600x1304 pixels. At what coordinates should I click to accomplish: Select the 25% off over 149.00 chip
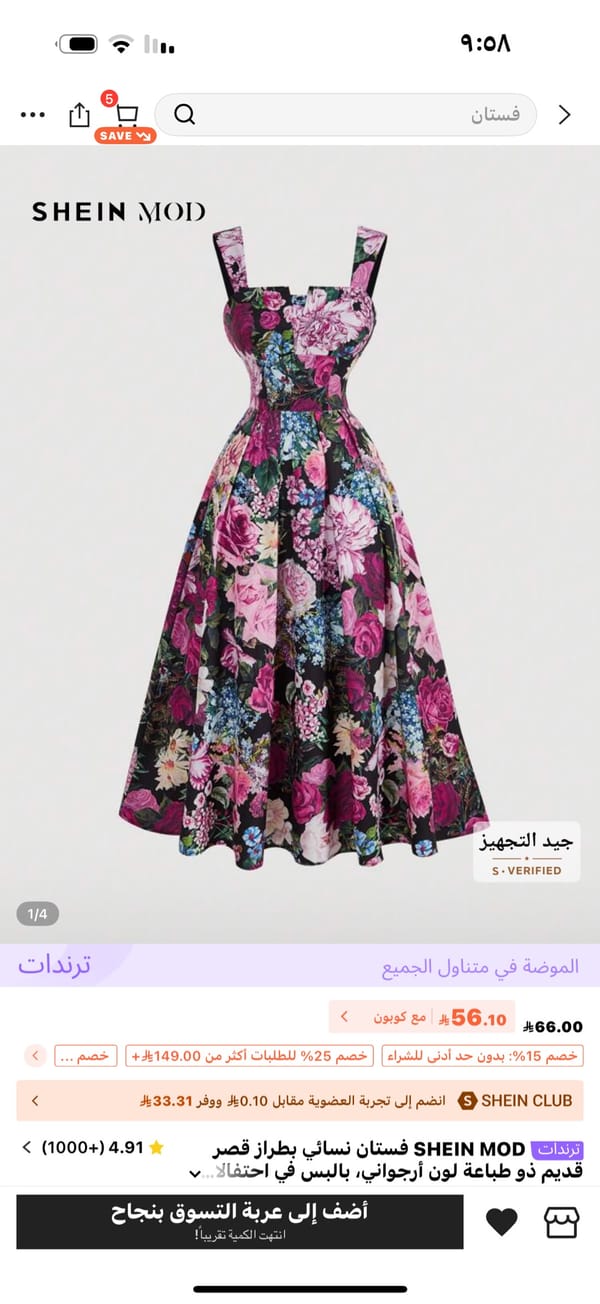point(249,1056)
